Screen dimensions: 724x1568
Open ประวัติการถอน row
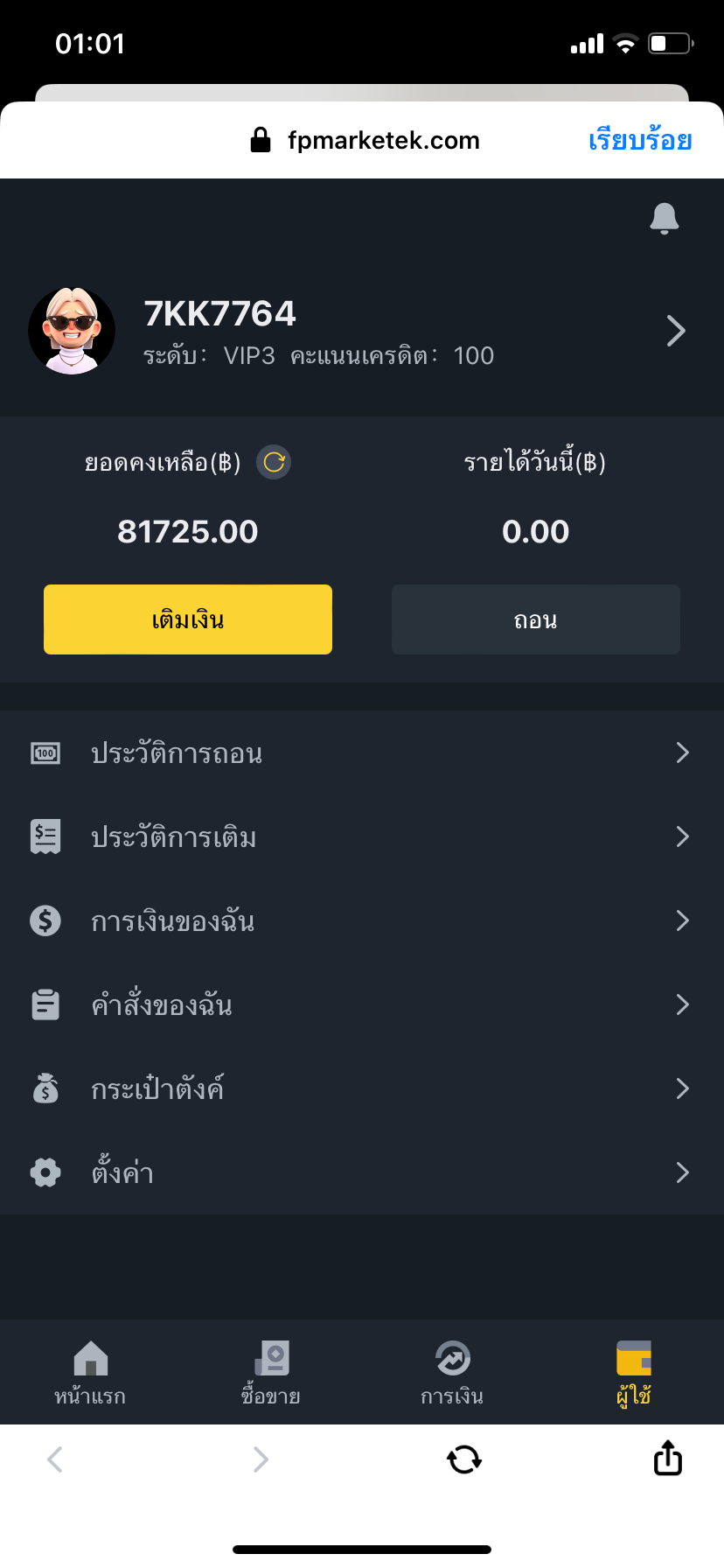(362, 752)
